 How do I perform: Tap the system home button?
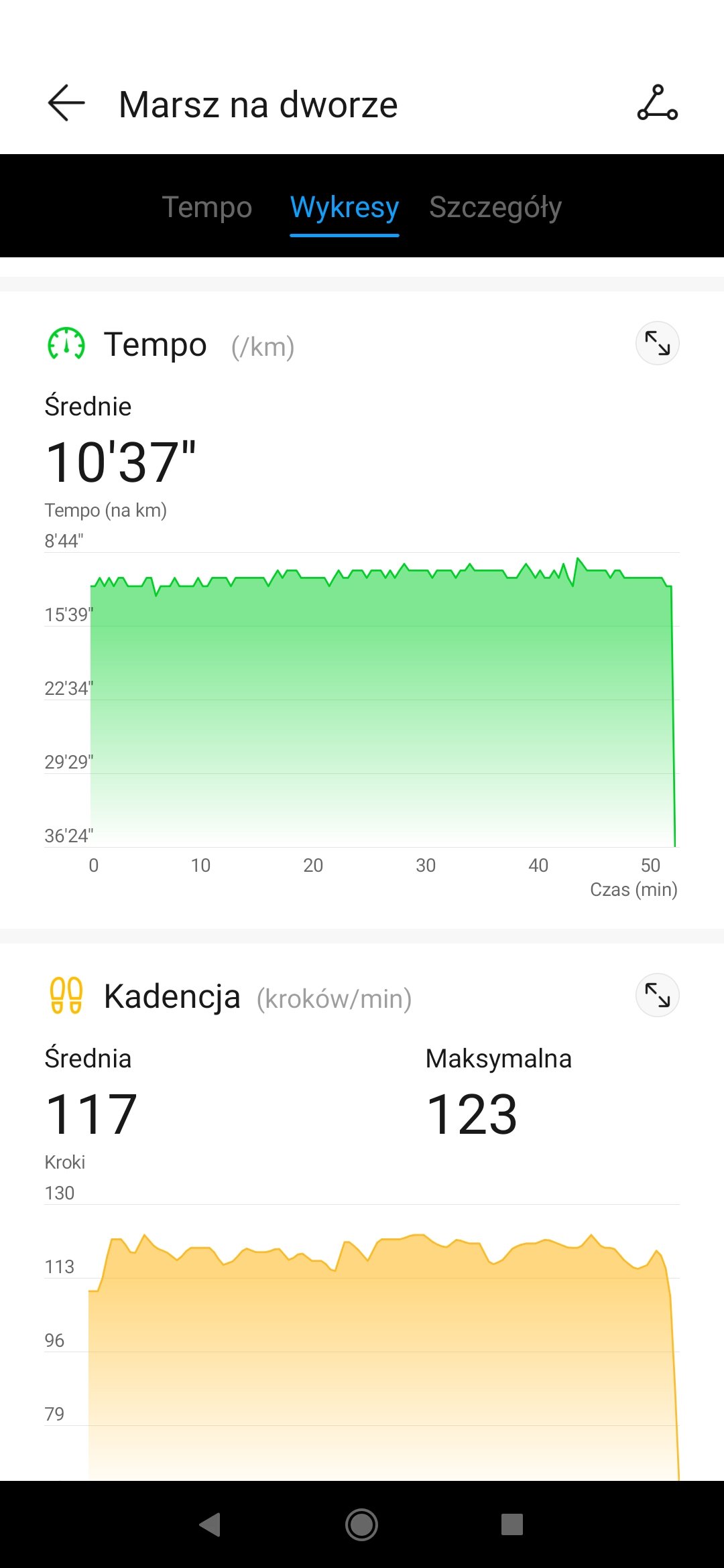(x=361, y=1524)
